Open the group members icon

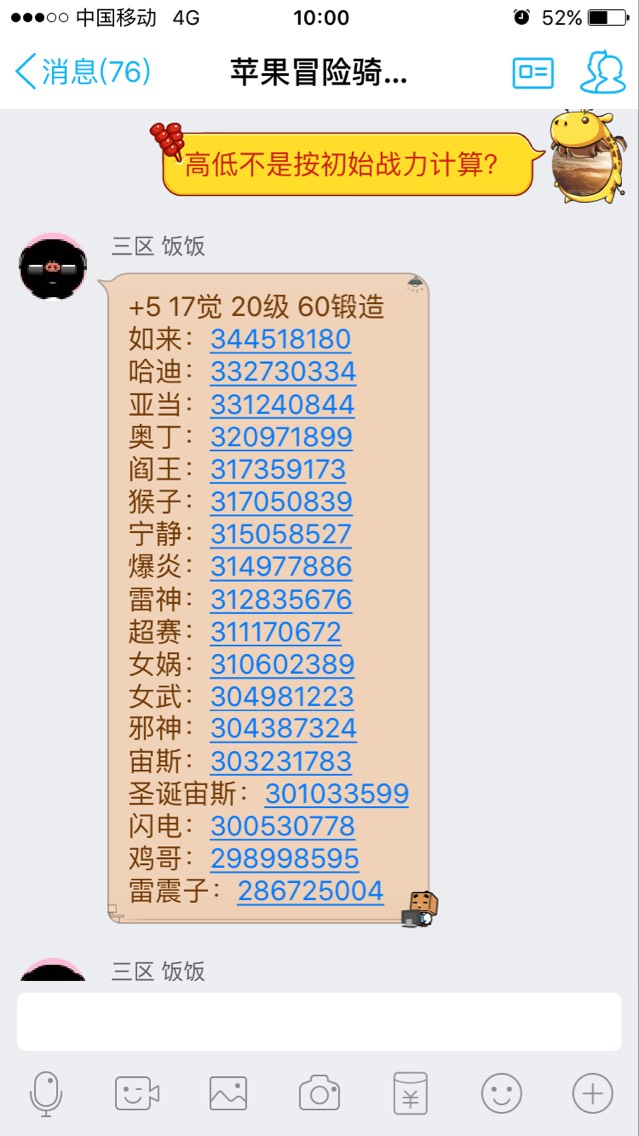point(603,72)
